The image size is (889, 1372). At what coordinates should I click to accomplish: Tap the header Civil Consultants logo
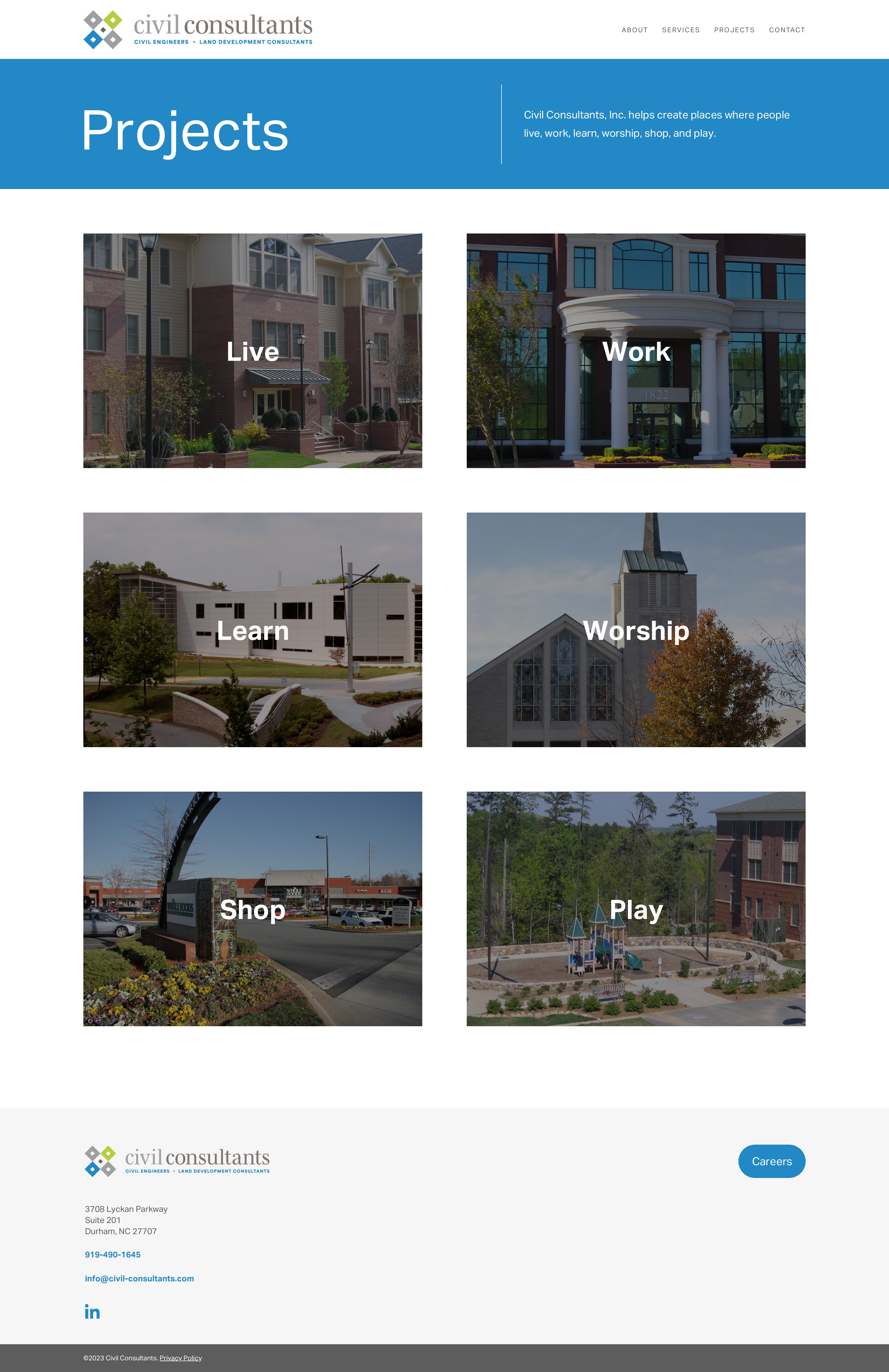point(198,29)
